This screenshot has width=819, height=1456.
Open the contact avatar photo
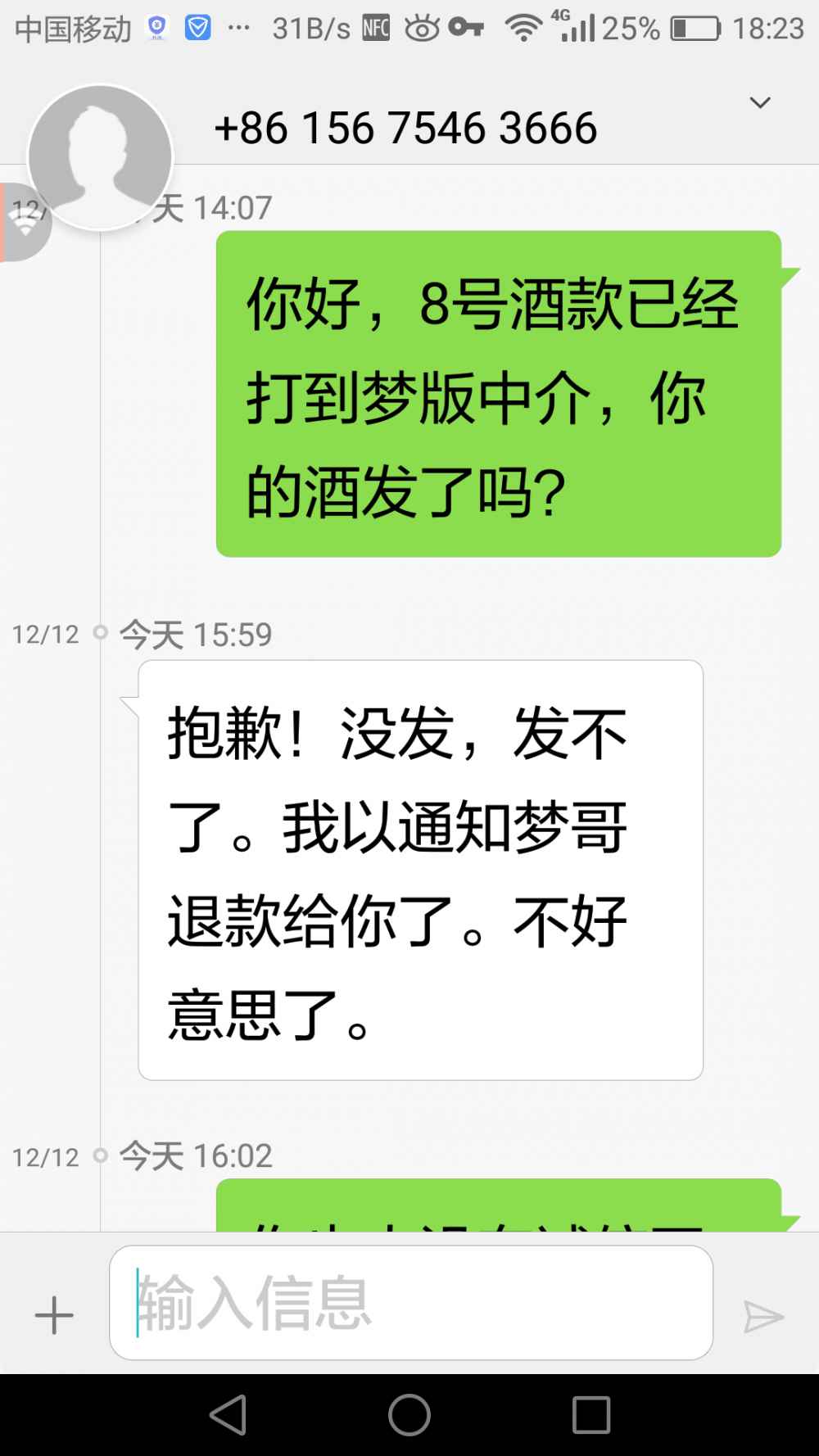pyautogui.click(x=100, y=157)
